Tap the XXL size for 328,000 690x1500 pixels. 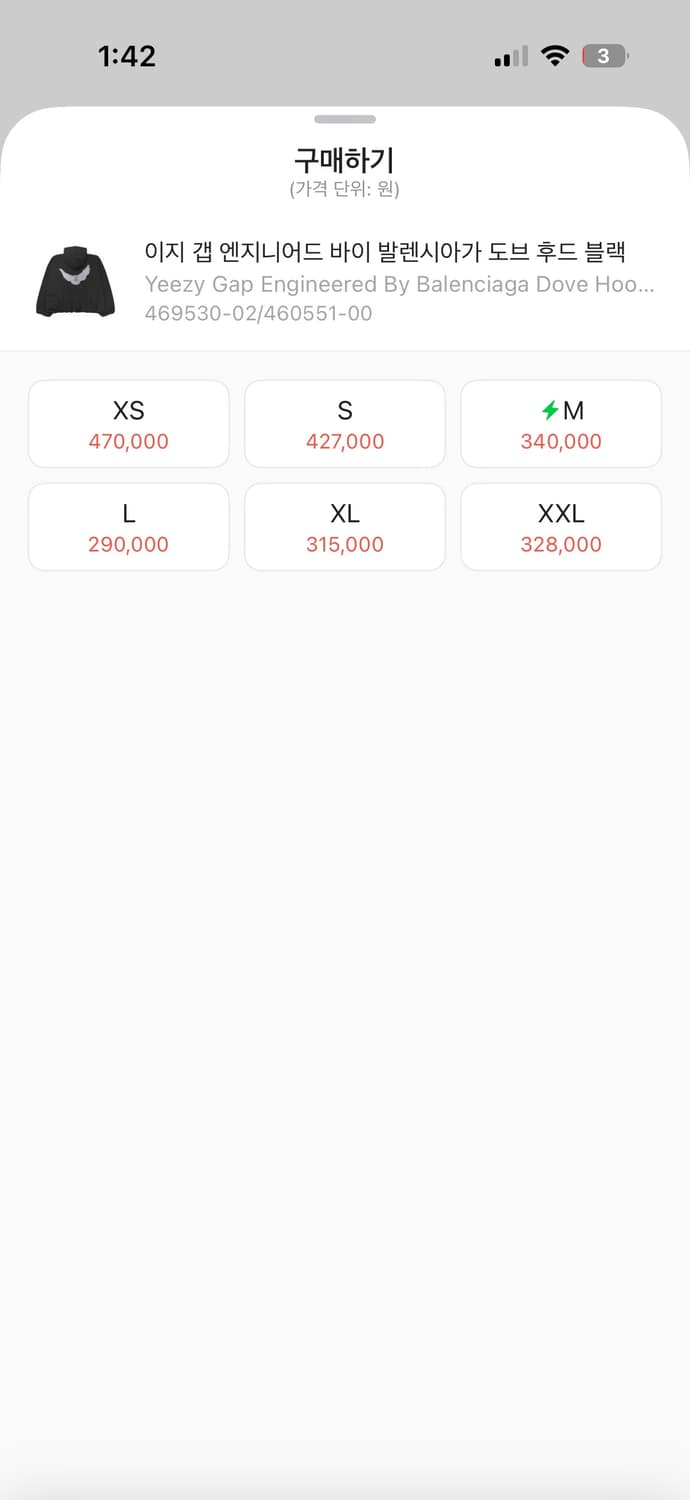[561, 527]
